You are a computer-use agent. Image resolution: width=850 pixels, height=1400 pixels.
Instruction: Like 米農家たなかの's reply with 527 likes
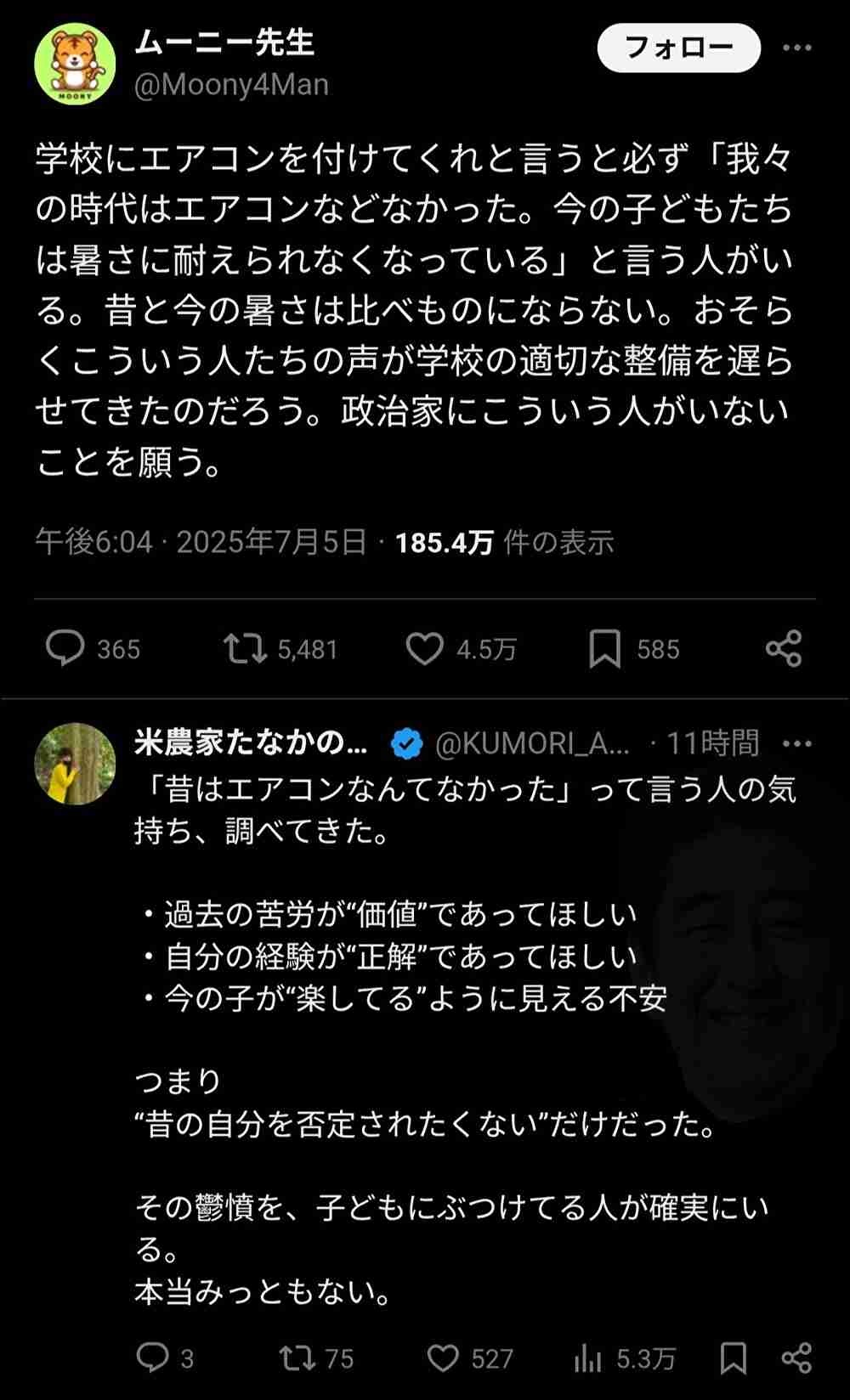(443, 1358)
